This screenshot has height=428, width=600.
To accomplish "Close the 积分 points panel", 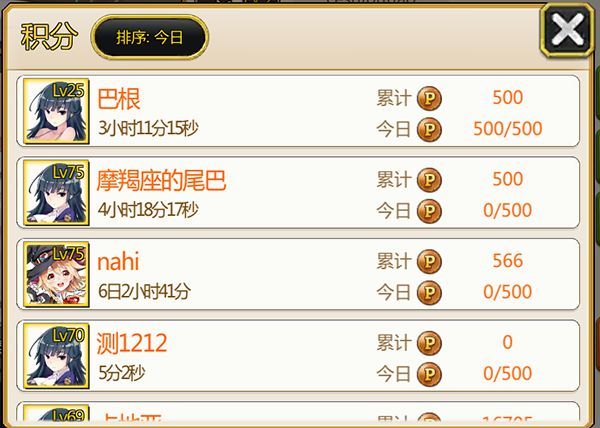I will click(567, 31).
